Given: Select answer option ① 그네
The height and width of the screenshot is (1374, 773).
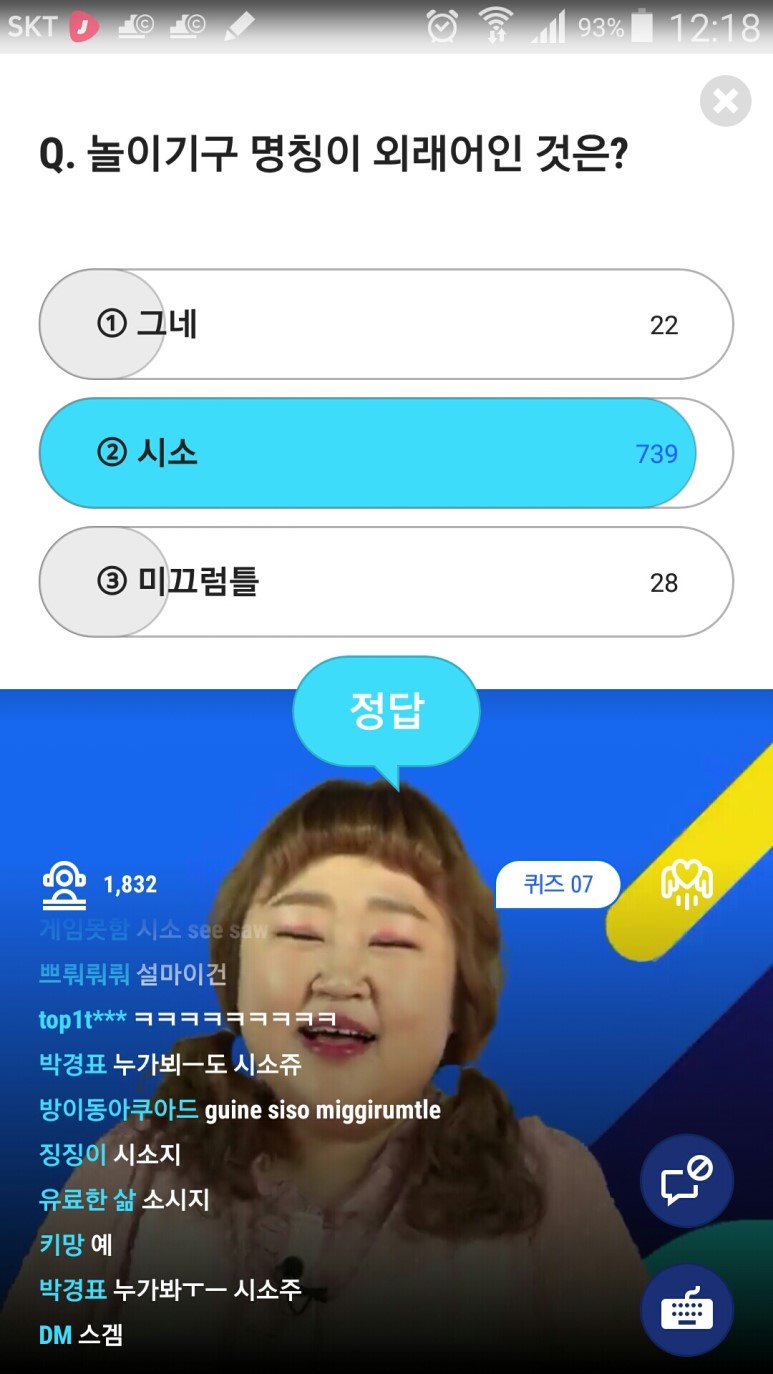Looking at the screenshot, I should pos(385,324).
